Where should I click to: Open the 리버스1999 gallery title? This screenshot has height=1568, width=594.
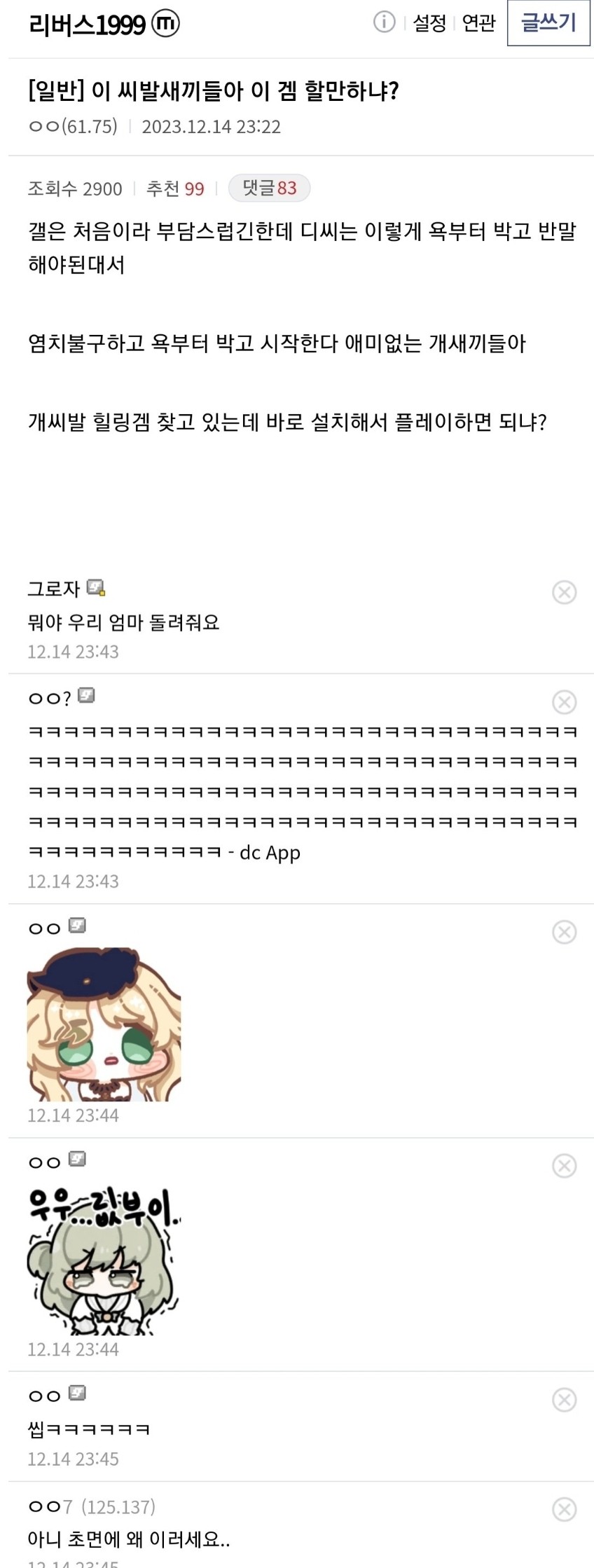[x=88, y=25]
